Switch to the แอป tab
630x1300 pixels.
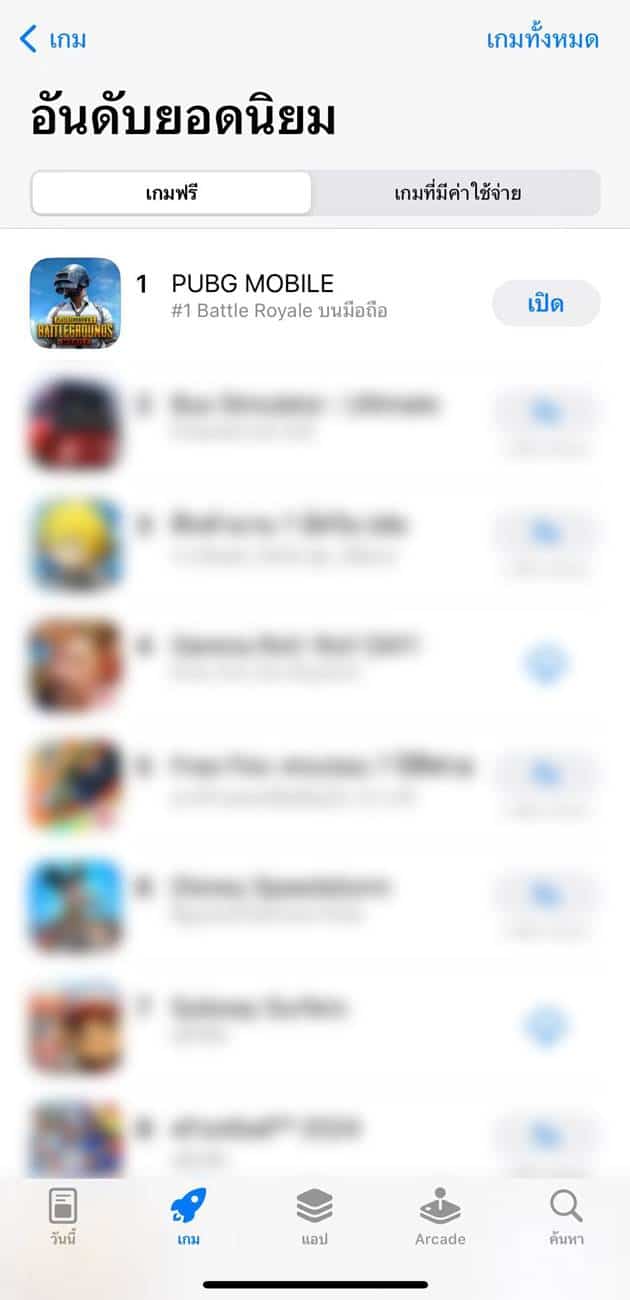(x=315, y=1216)
